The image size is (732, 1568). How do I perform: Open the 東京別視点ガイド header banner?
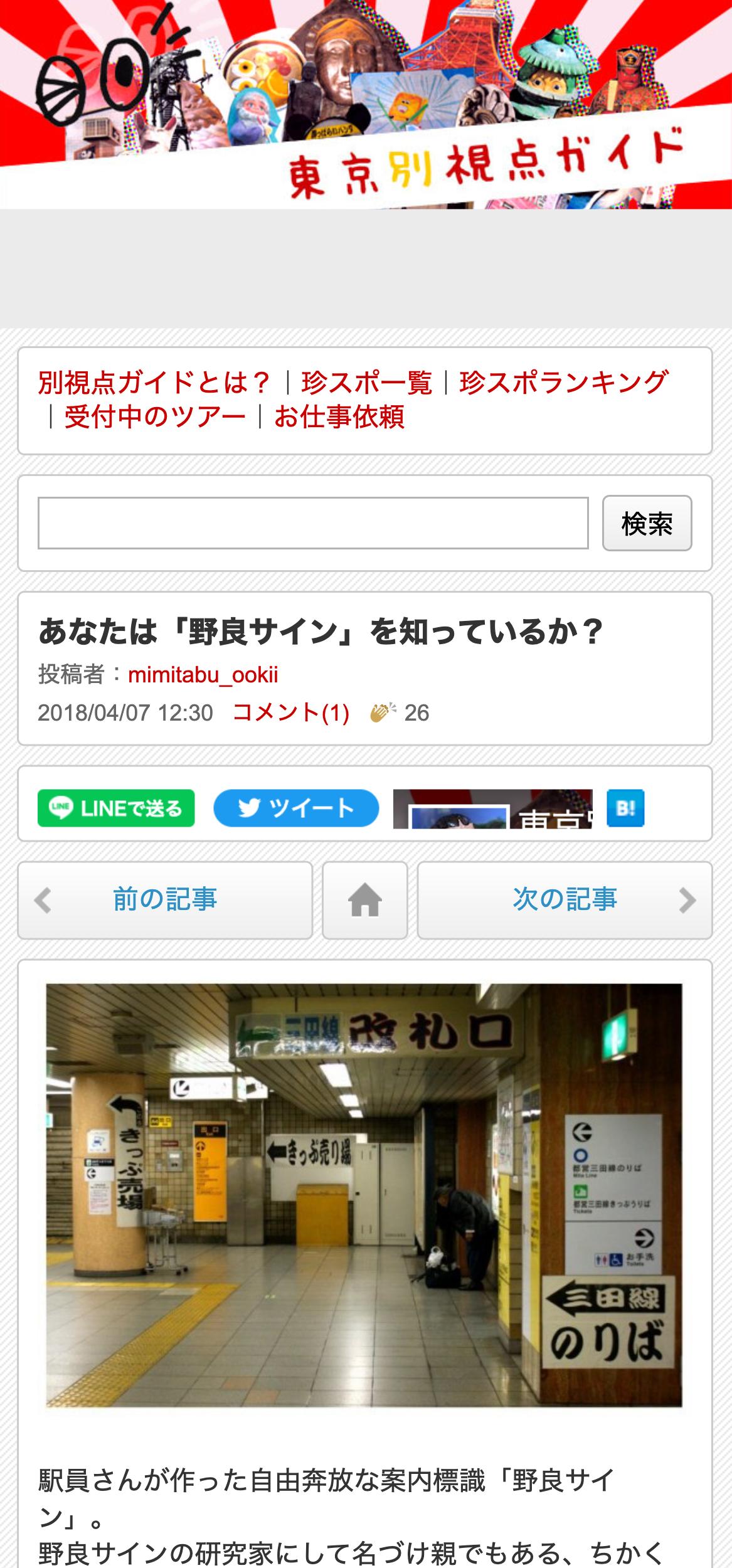366,104
